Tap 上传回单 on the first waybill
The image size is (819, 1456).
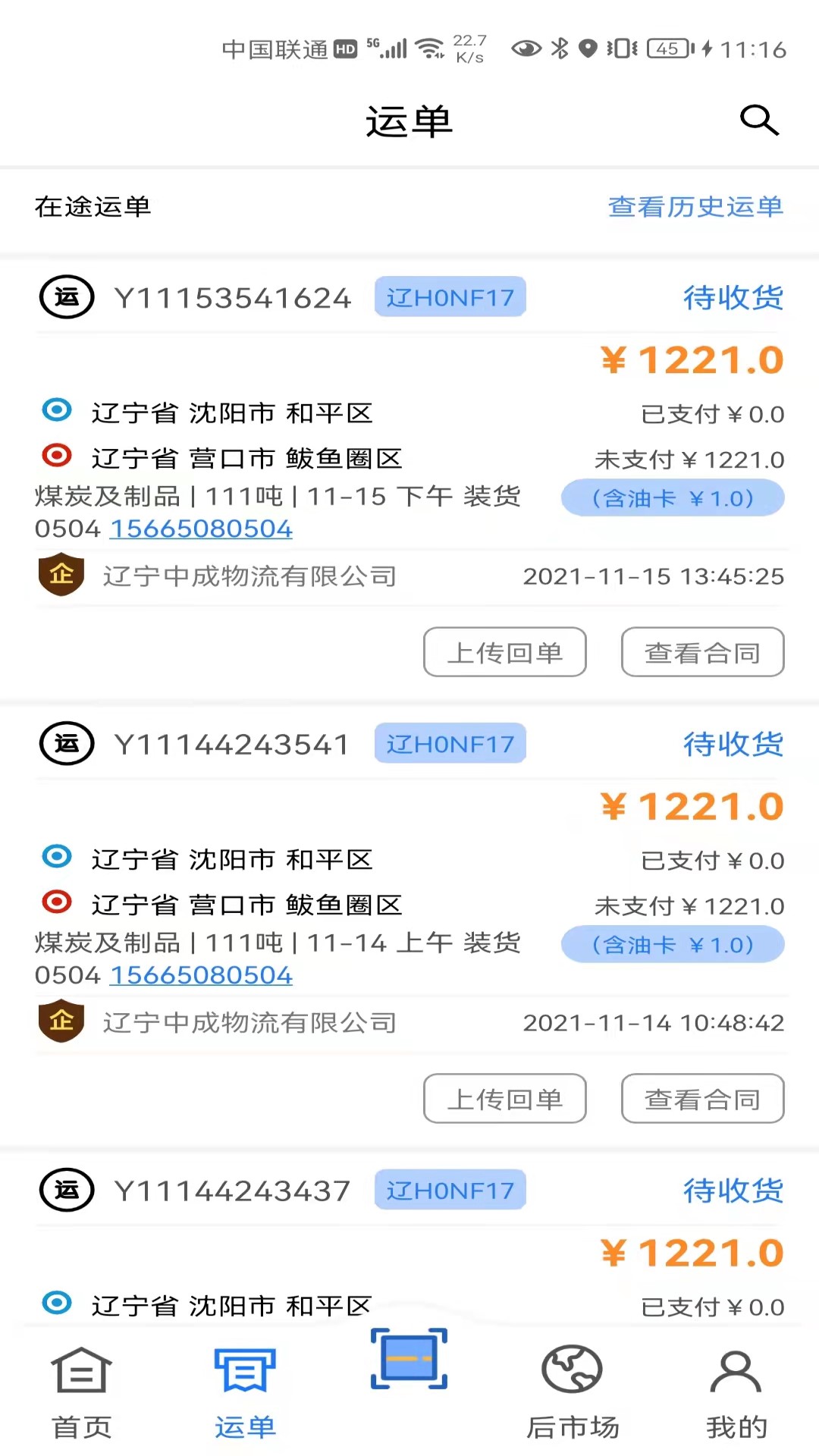click(504, 652)
